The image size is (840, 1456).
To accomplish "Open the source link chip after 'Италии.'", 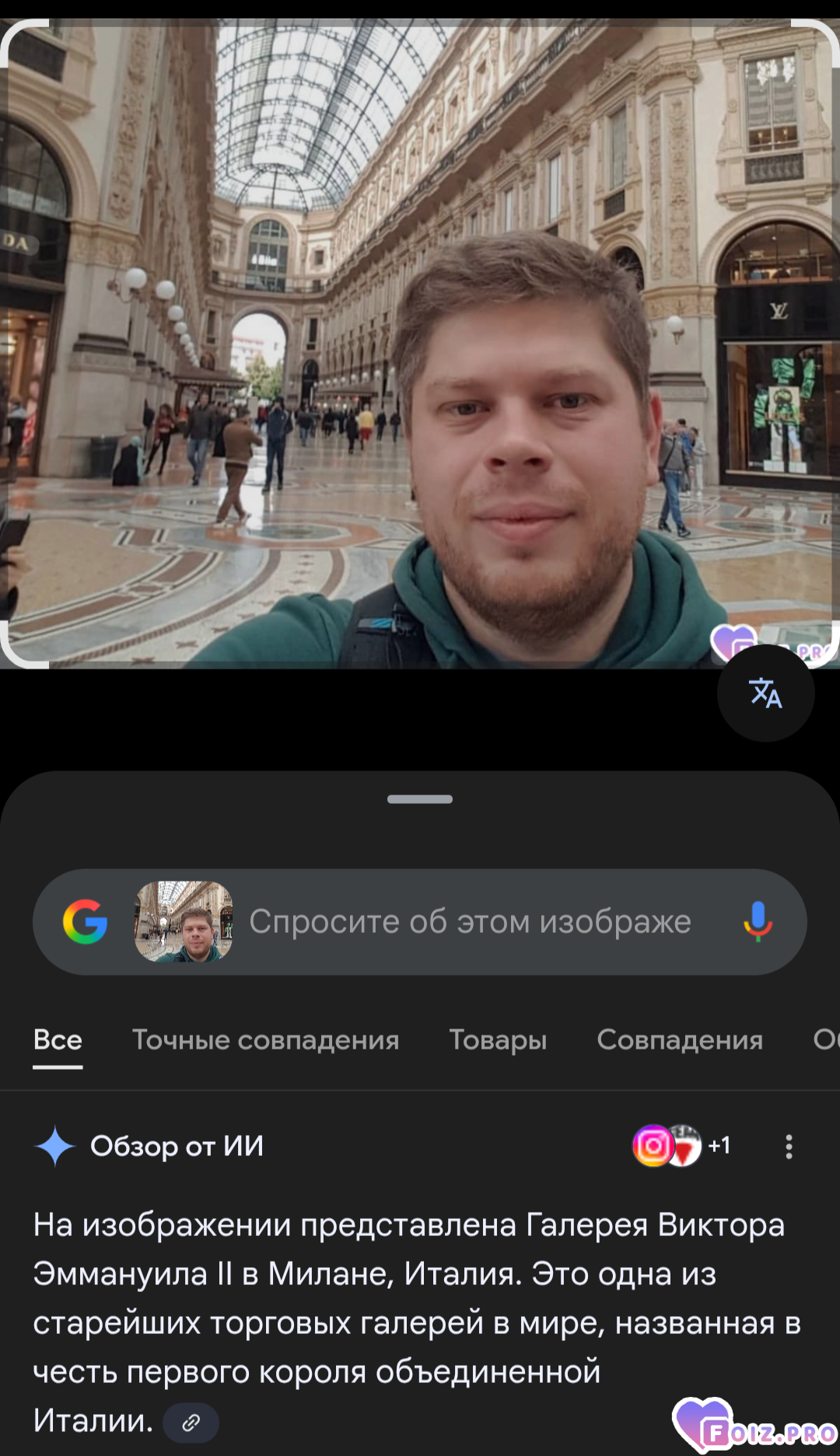I will [x=191, y=1423].
